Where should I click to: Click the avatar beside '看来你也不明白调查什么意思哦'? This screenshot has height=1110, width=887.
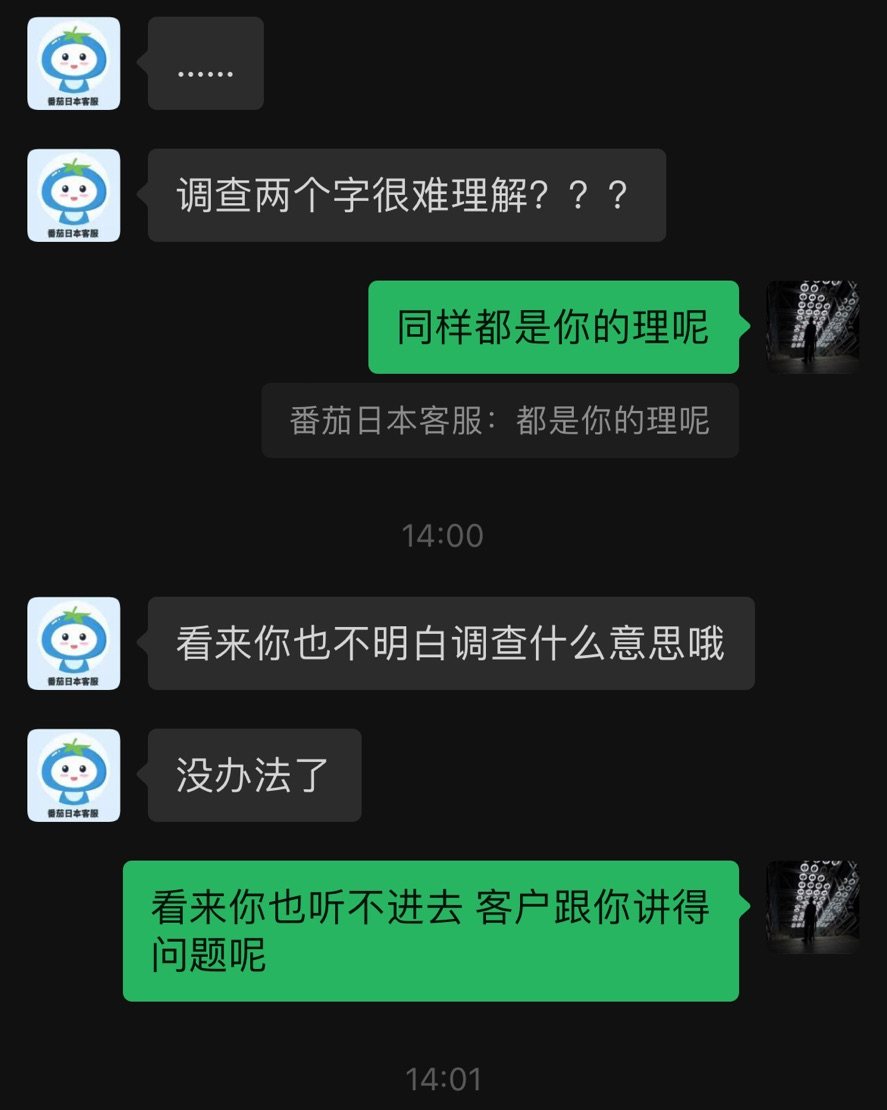click(x=72, y=644)
